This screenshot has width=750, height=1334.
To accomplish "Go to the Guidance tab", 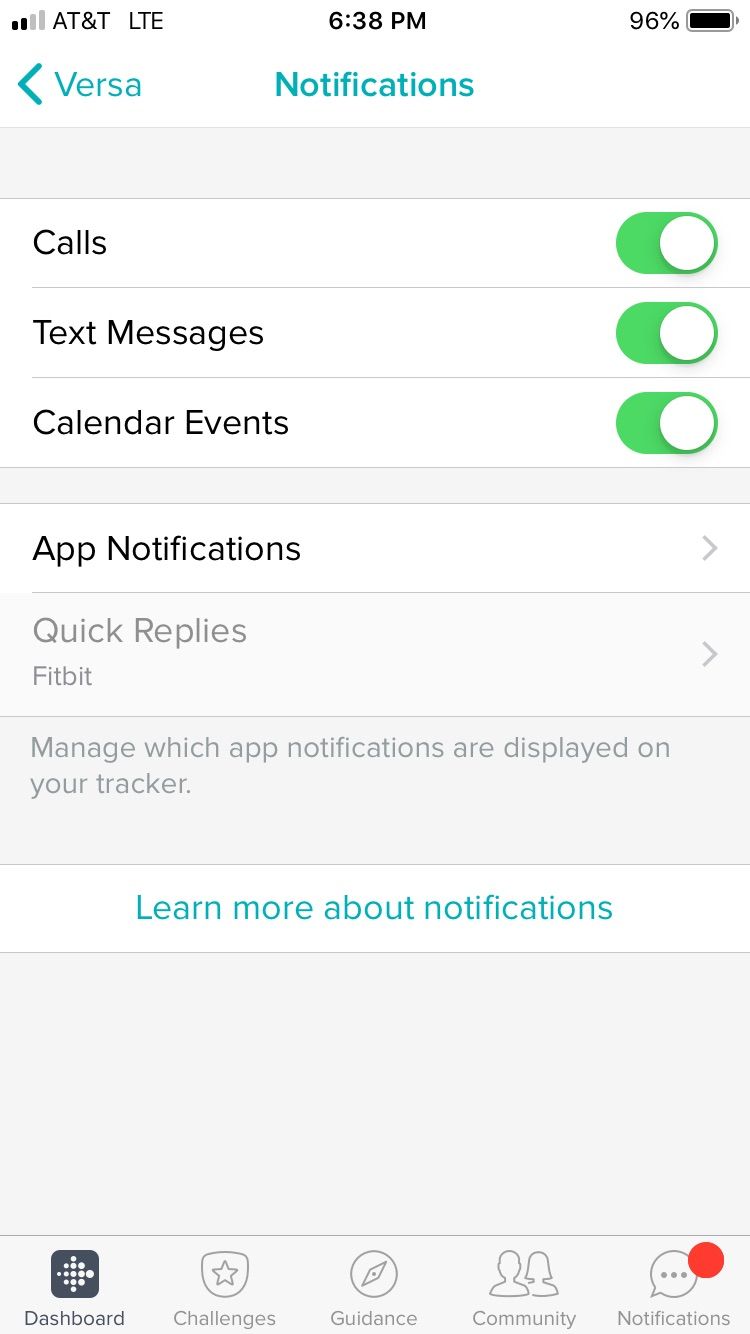I will (x=374, y=1288).
